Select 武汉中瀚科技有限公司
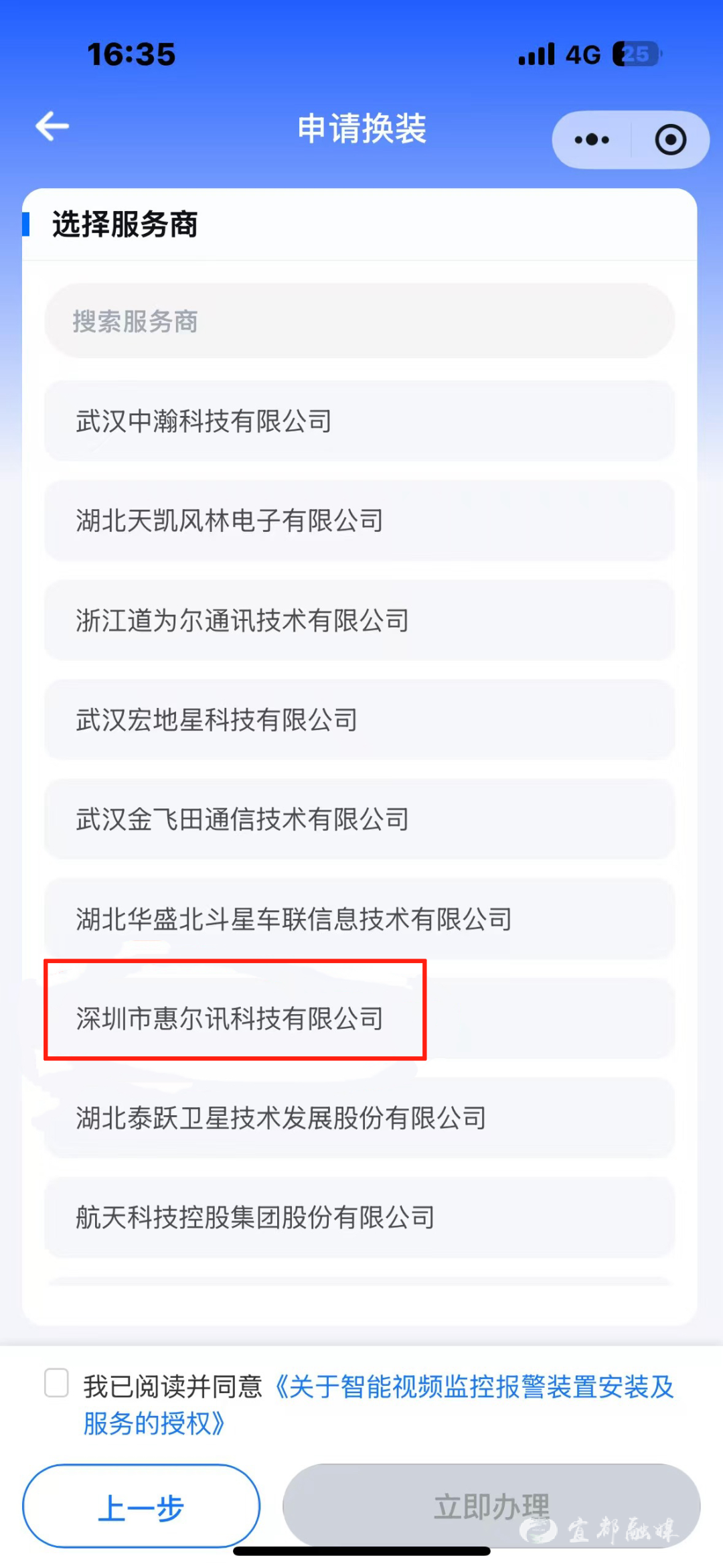 point(359,421)
